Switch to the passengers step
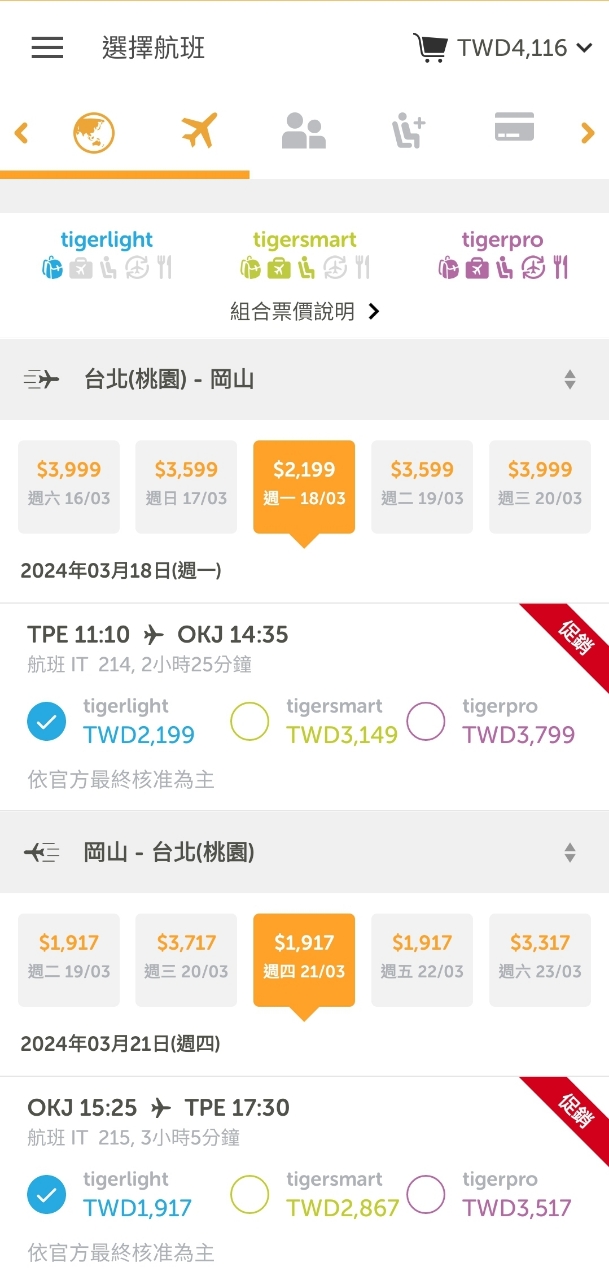609x1280 pixels. pyautogui.click(x=304, y=131)
